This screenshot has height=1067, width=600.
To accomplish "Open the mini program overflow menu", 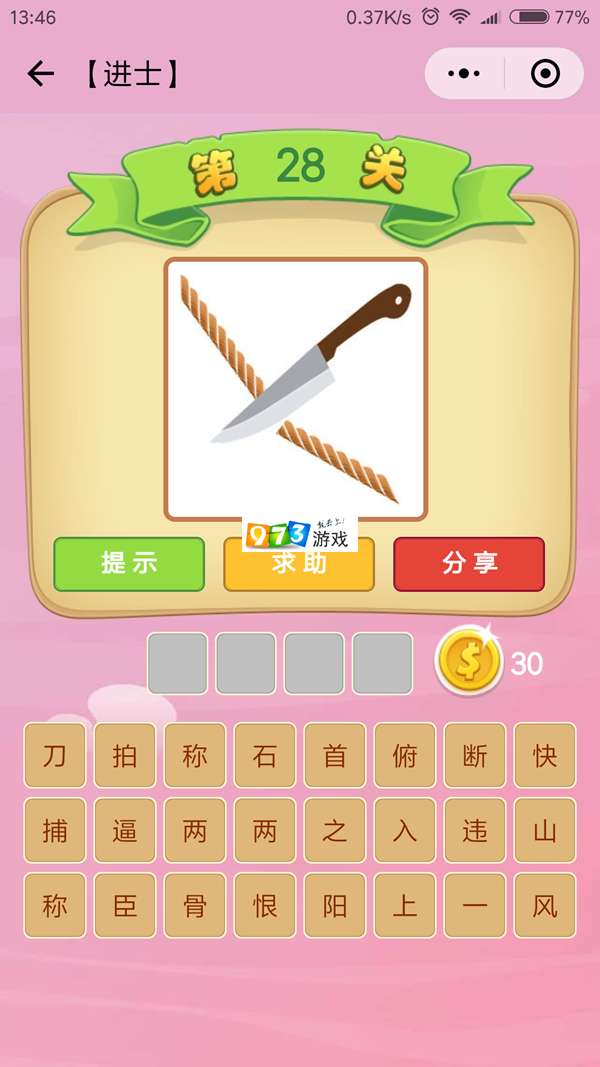I will (x=464, y=74).
